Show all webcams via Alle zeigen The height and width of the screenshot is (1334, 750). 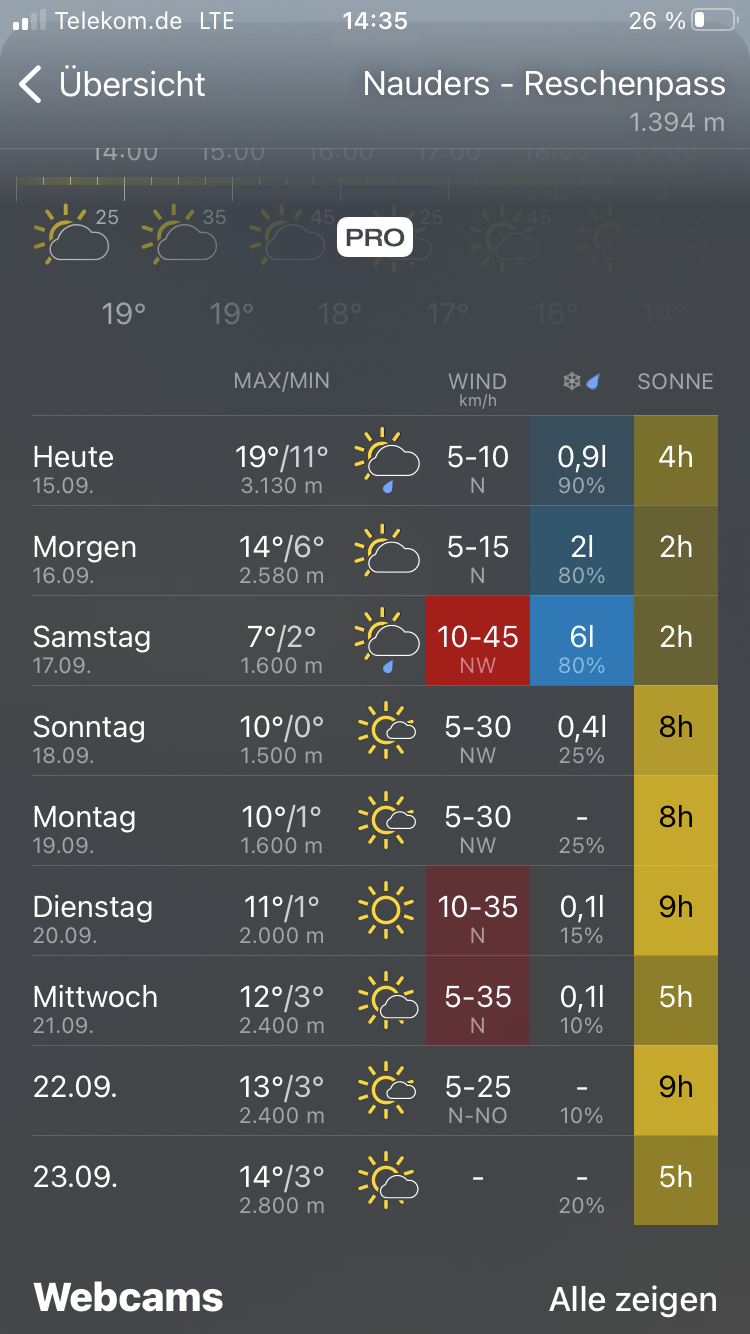pyautogui.click(x=633, y=1299)
